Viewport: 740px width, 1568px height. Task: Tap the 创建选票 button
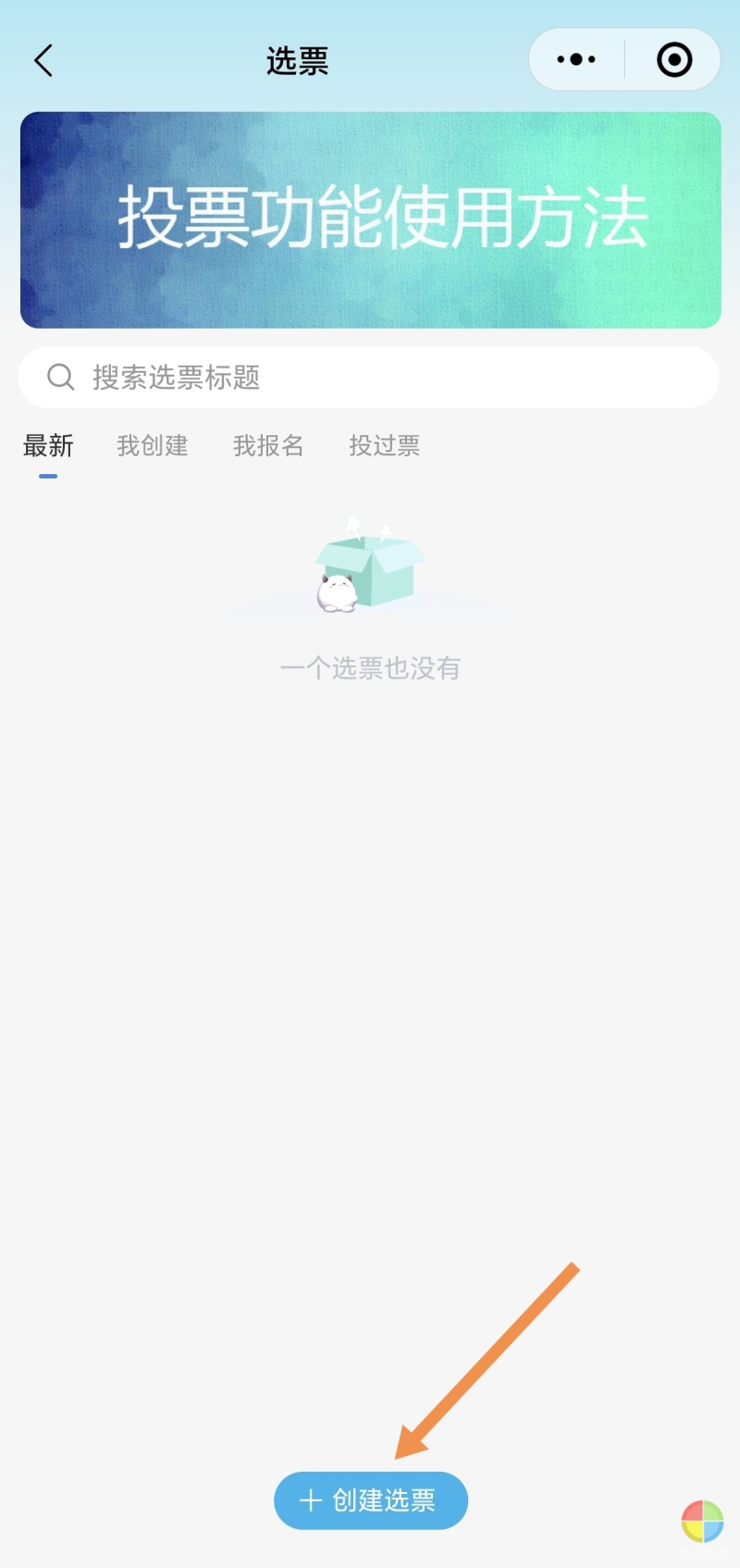pyautogui.click(x=371, y=1500)
